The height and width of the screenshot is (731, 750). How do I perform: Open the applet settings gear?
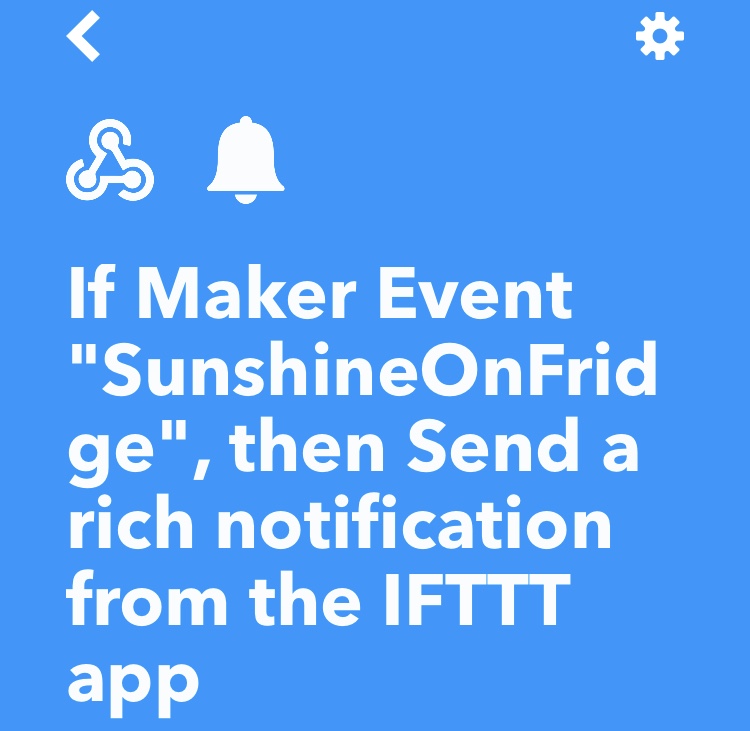pyautogui.click(x=660, y=38)
